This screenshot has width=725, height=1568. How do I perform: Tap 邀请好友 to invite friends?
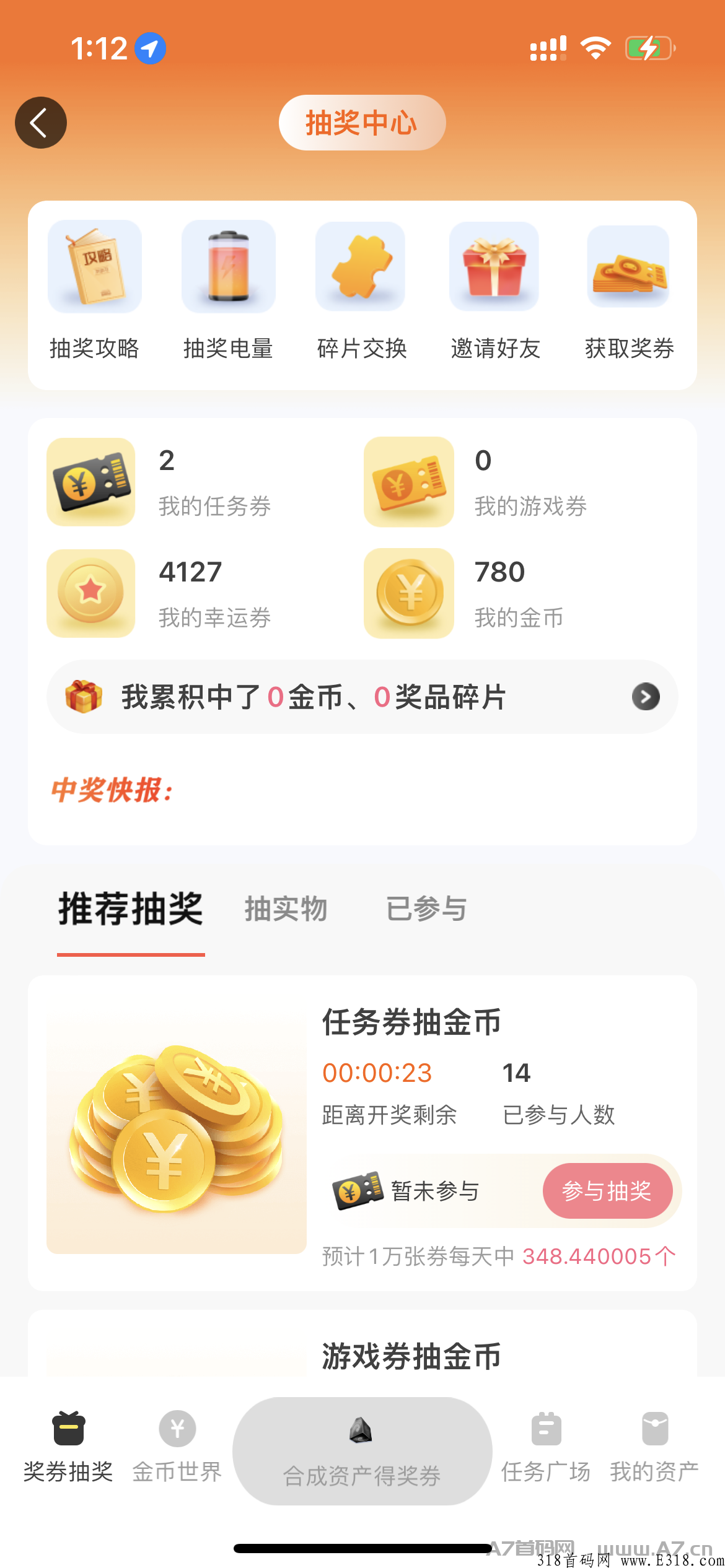click(x=494, y=290)
